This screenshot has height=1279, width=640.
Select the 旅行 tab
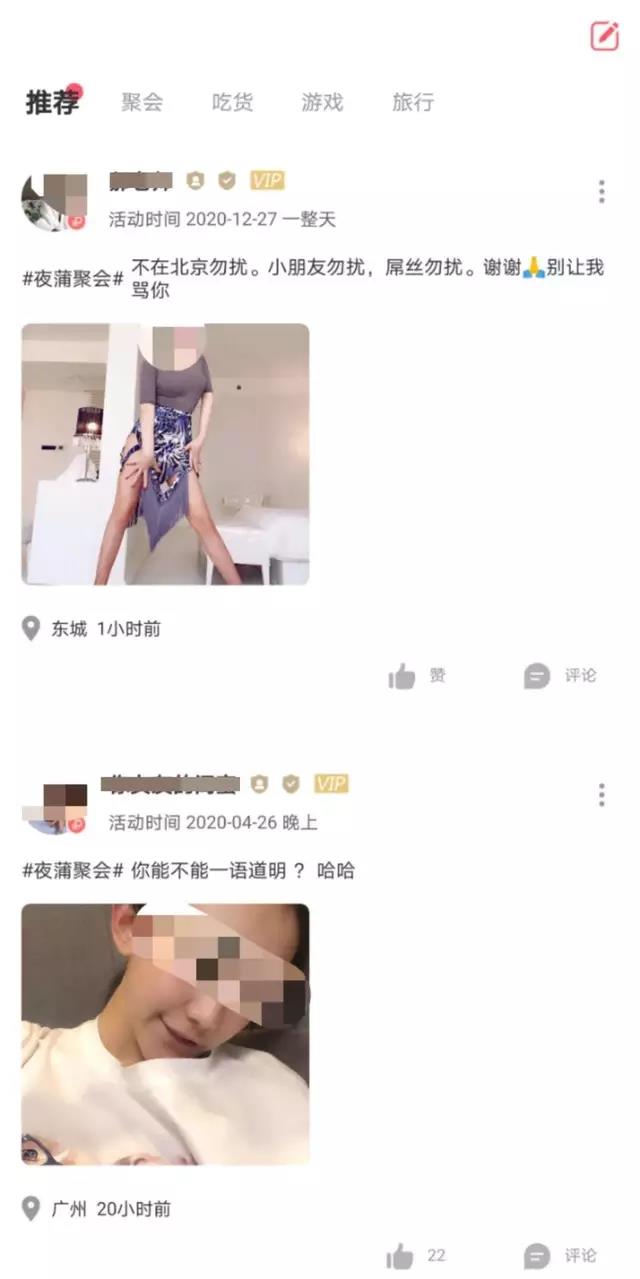tap(412, 102)
